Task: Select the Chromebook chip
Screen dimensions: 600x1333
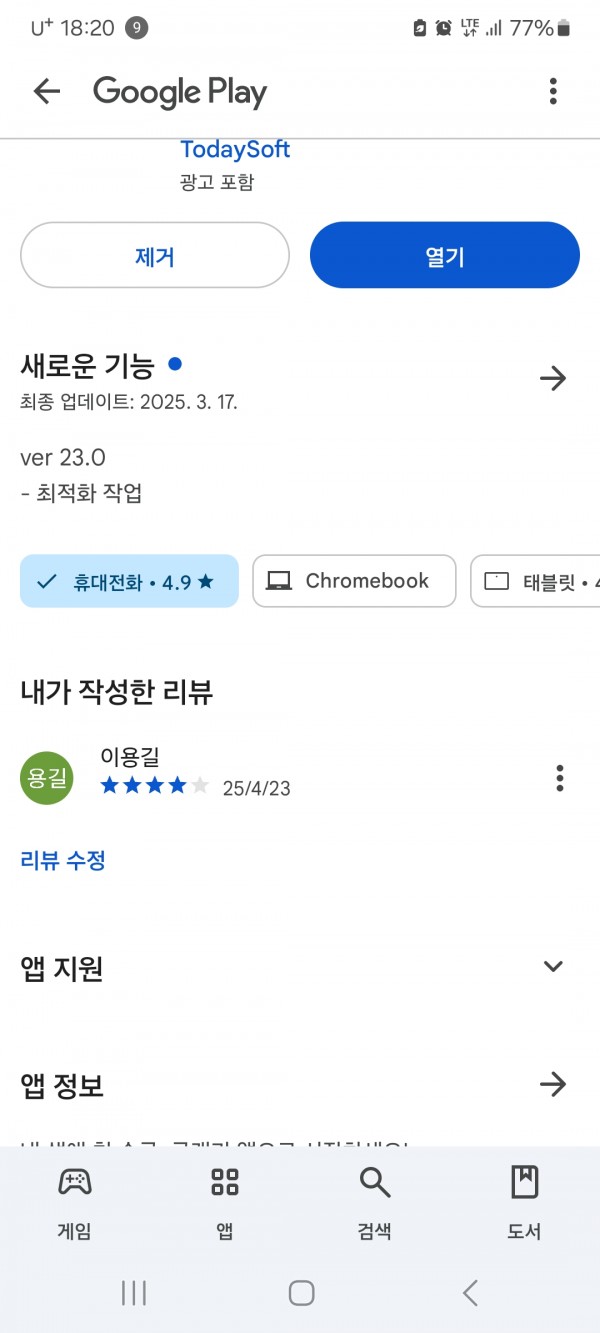Action: 354,581
